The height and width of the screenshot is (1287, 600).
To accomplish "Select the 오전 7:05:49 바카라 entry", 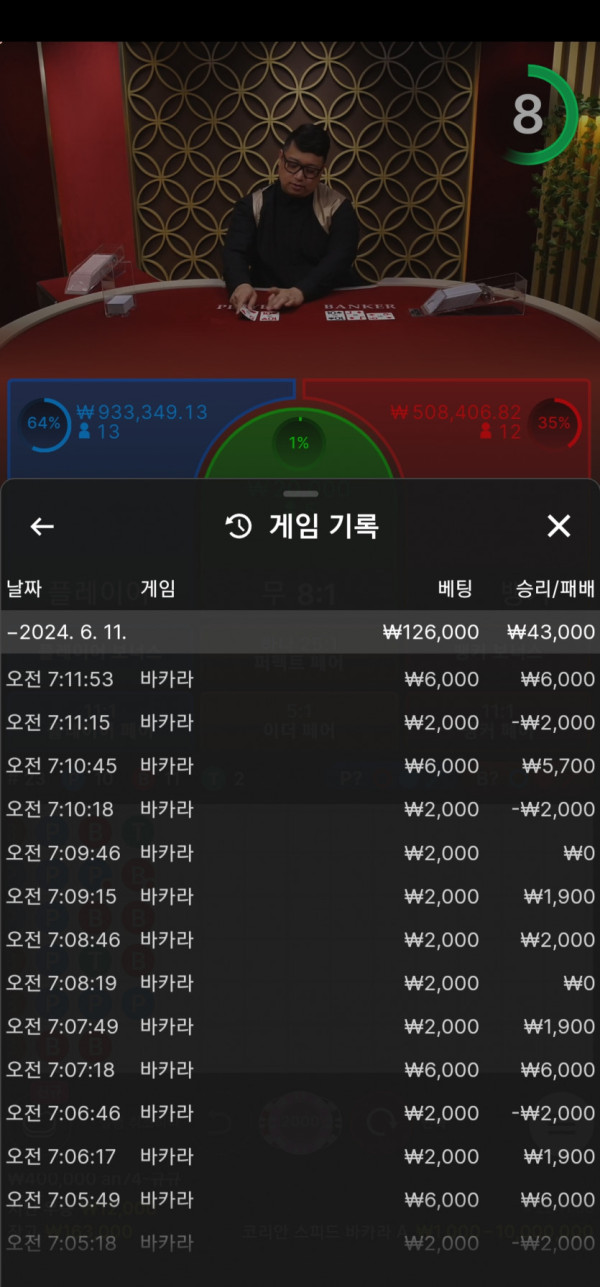I will click(x=300, y=1200).
